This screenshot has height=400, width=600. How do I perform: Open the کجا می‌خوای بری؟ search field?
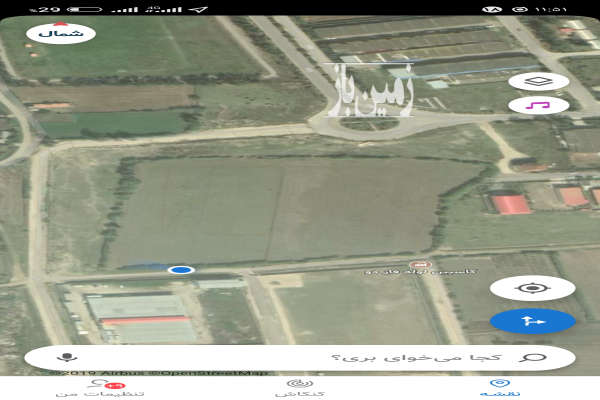pyautogui.click(x=300, y=357)
